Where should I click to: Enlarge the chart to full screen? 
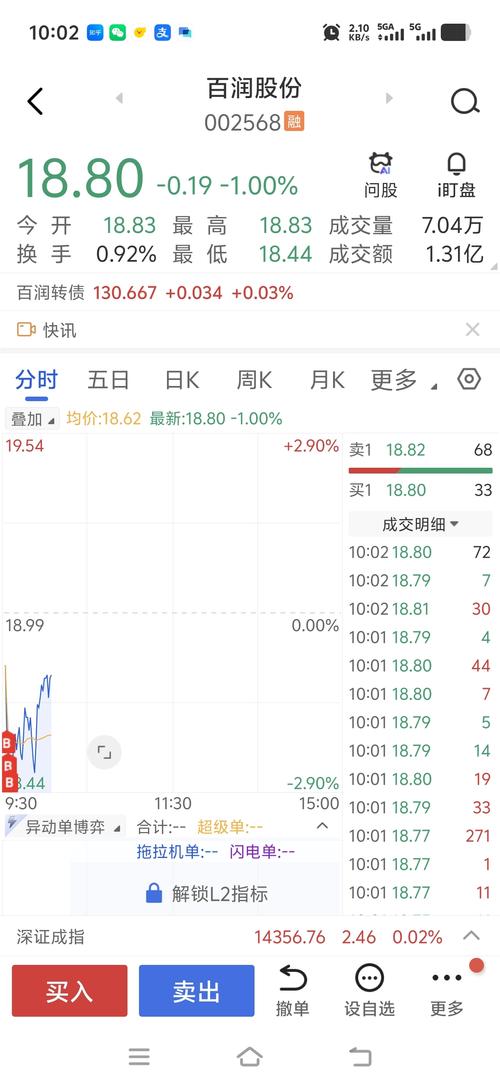coord(104,752)
